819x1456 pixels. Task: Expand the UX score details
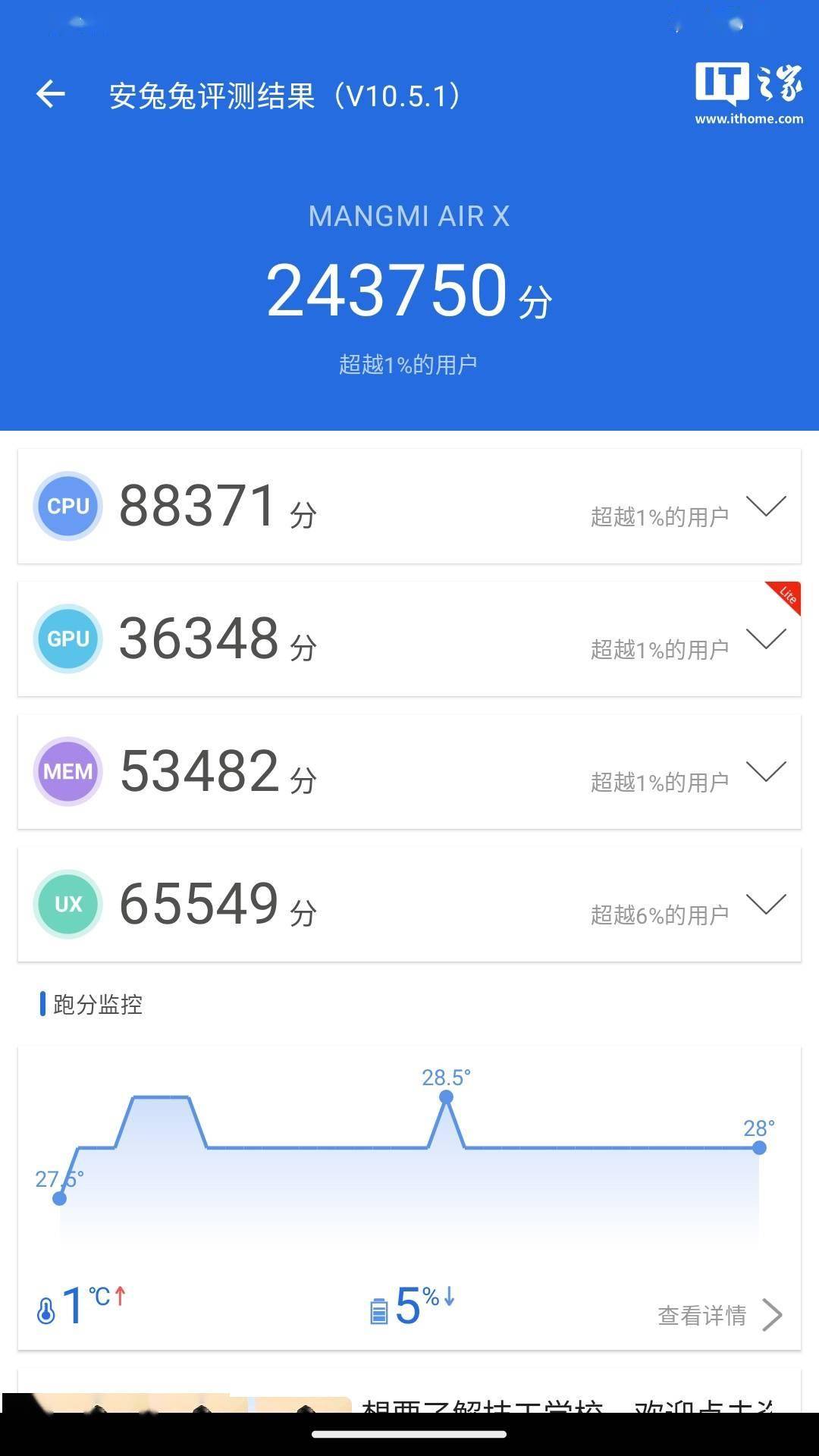tap(765, 904)
